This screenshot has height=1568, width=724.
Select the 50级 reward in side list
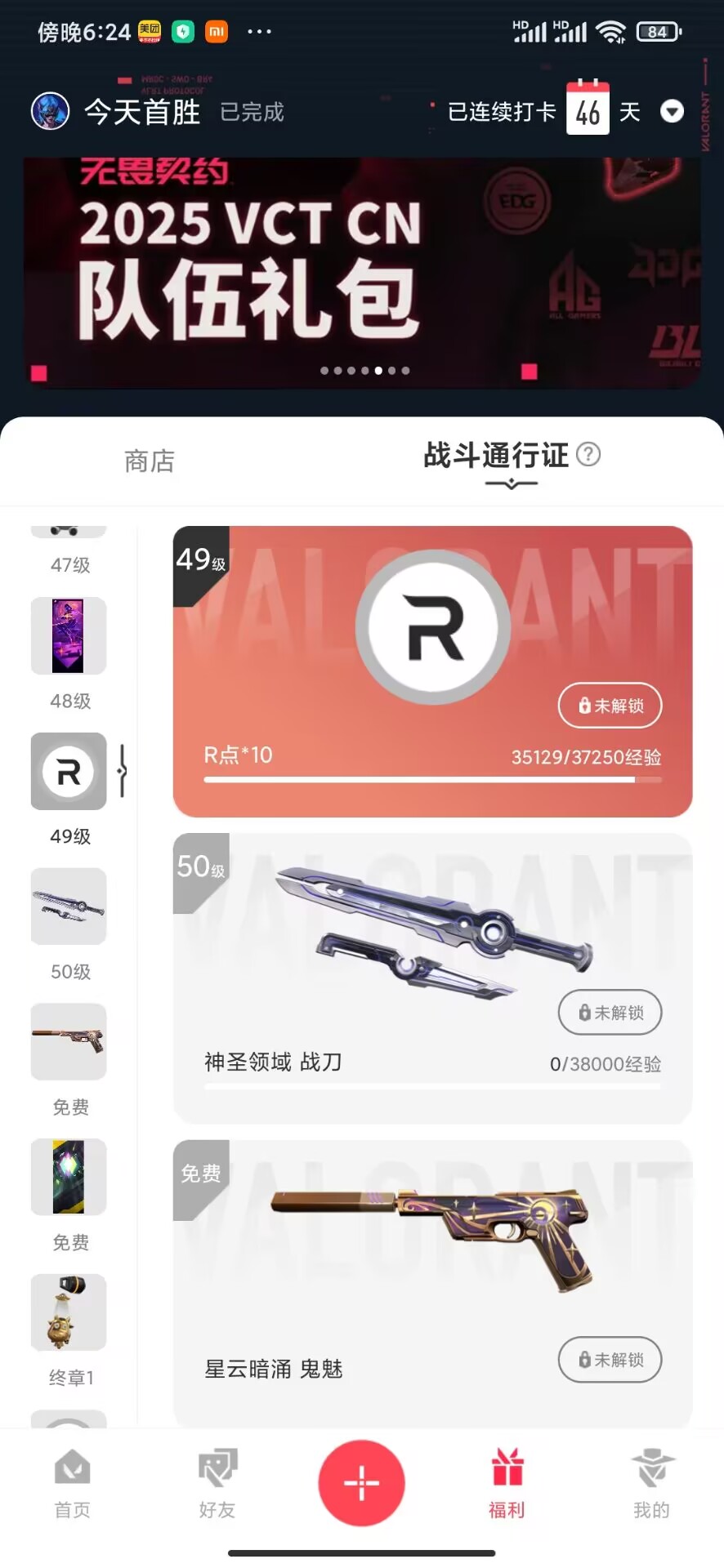tap(69, 906)
